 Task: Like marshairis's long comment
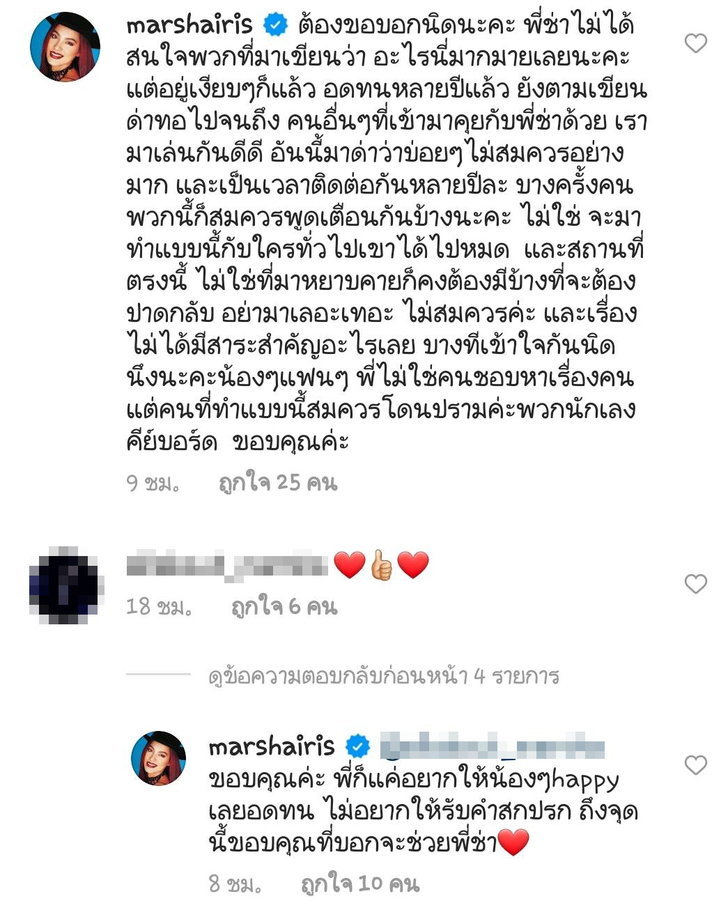pos(695,42)
